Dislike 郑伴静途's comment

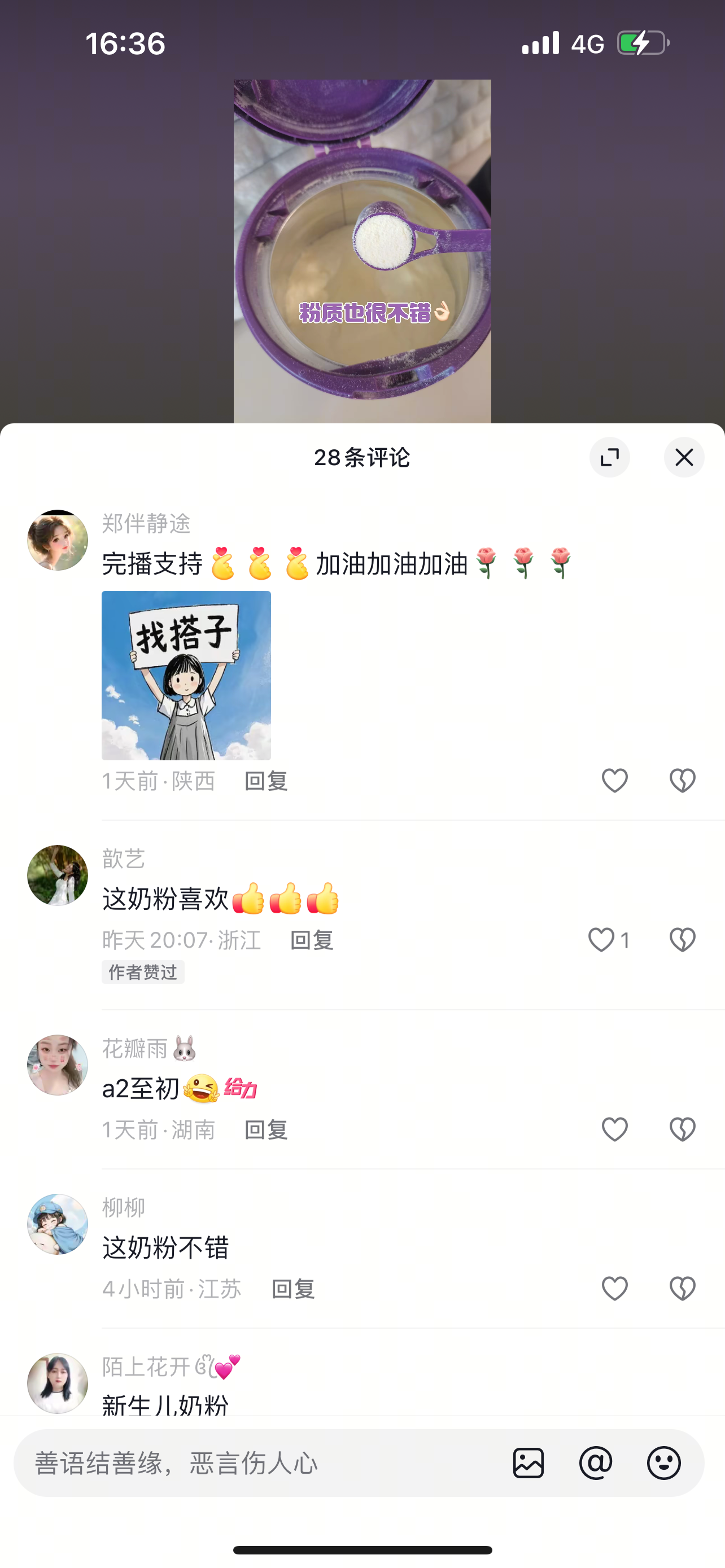tap(683, 781)
